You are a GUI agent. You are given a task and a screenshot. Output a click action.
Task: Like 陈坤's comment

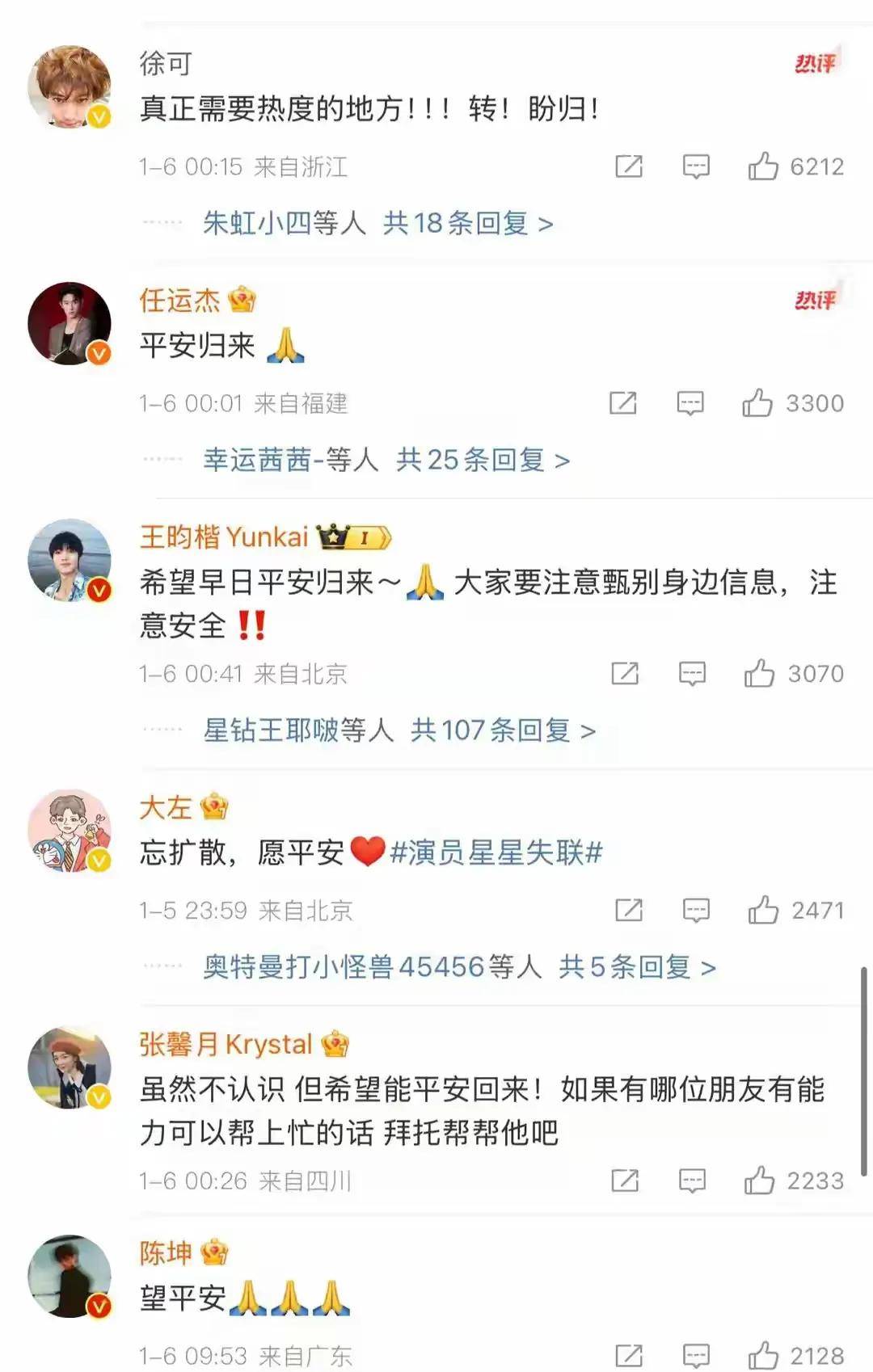click(x=763, y=1356)
